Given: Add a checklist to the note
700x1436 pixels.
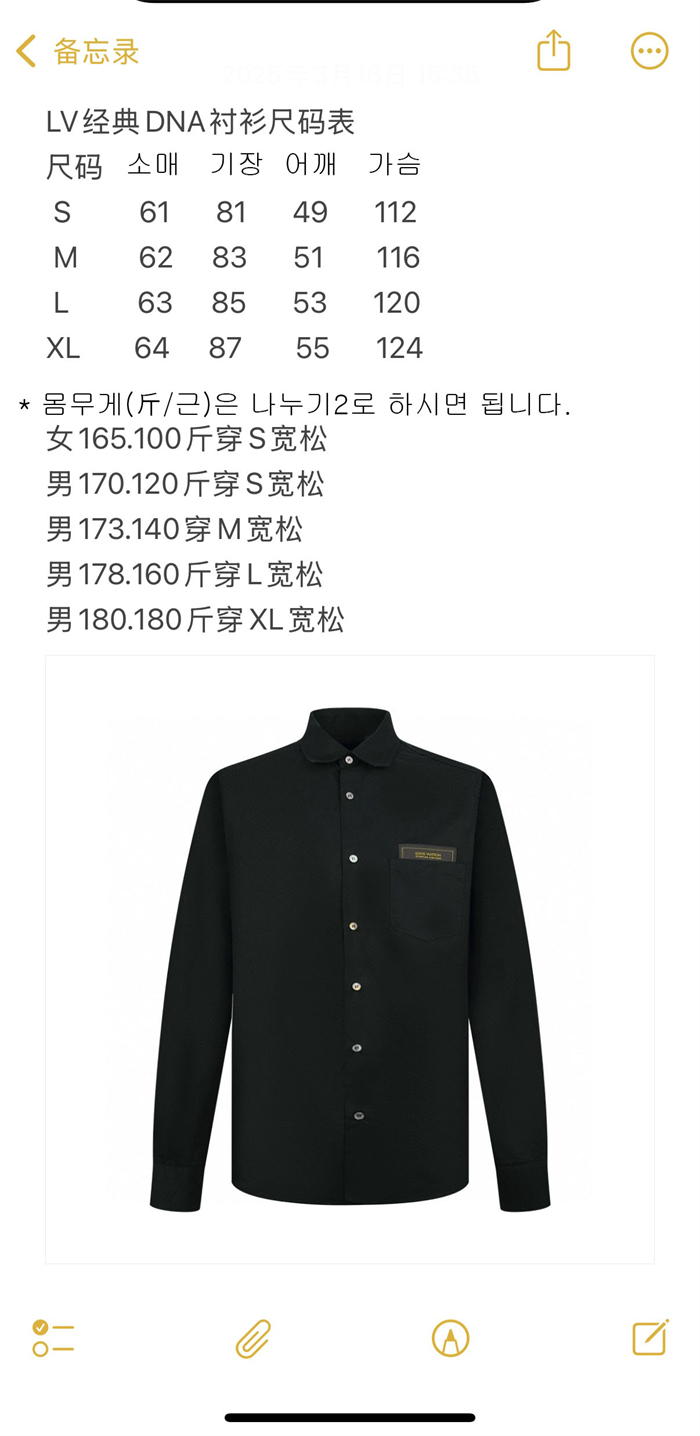Looking at the screenshot, I should coord(53,1337).
